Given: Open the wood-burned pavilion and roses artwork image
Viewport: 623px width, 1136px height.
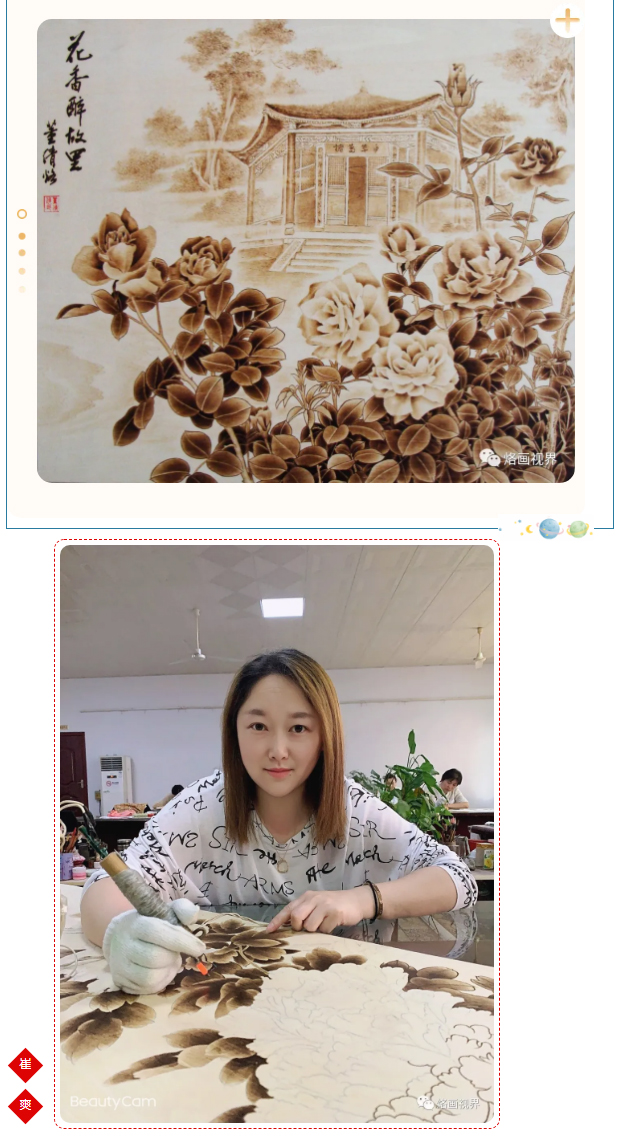Looking at the screenshot, I should pyautogui.click(x=305, y=251).
